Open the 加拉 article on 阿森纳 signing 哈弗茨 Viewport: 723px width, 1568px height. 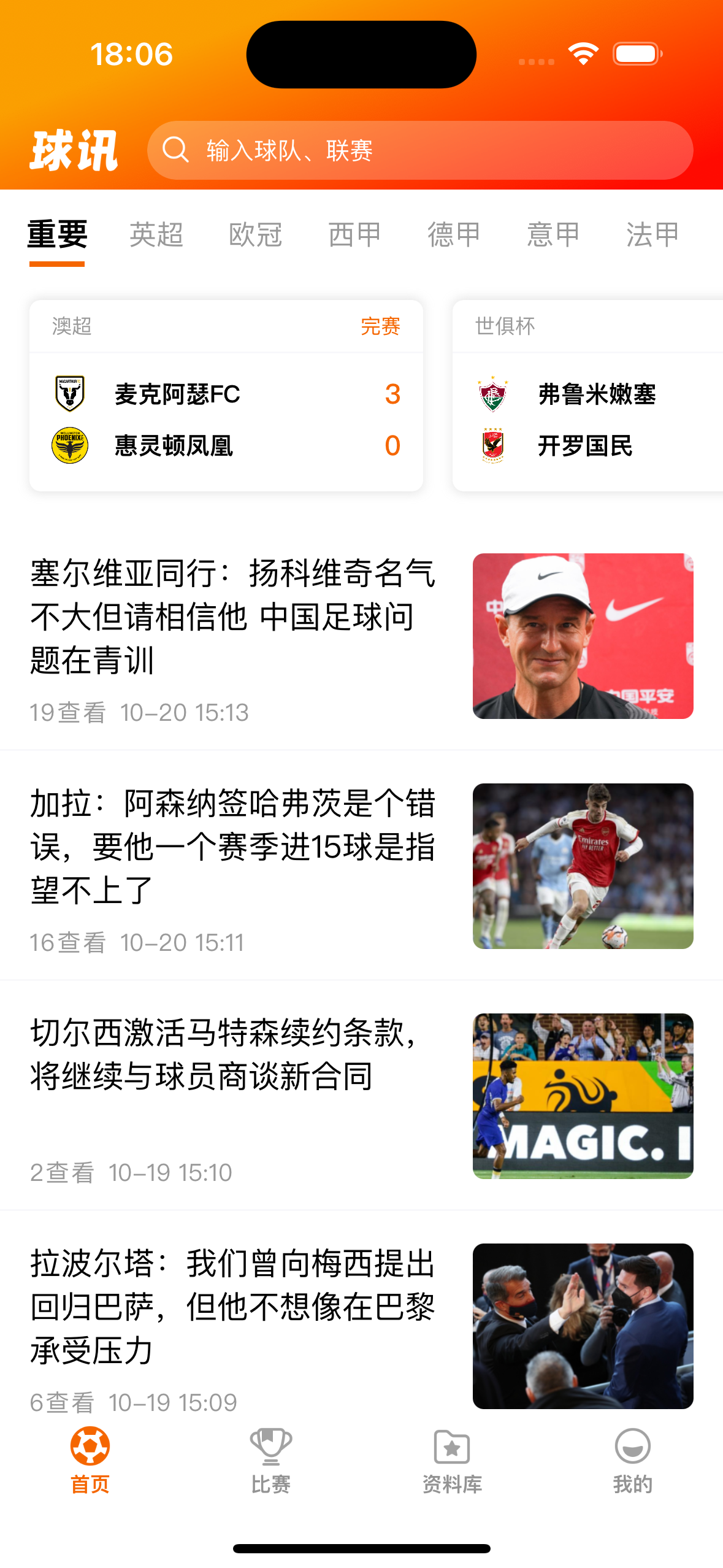233,847
